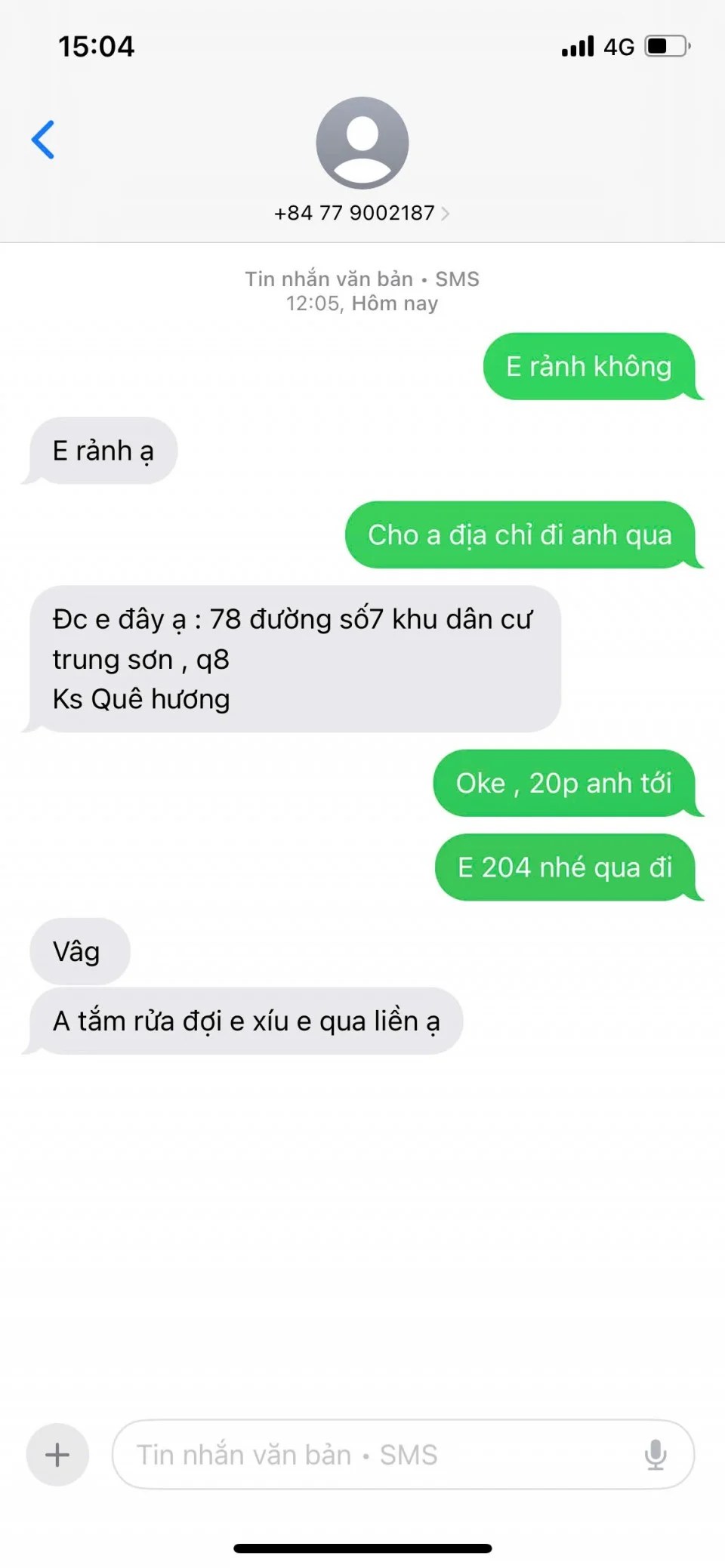This screenshot has width=725, height=1568.
Task: Open the plus attachments menu
Action: (57, 1454)
